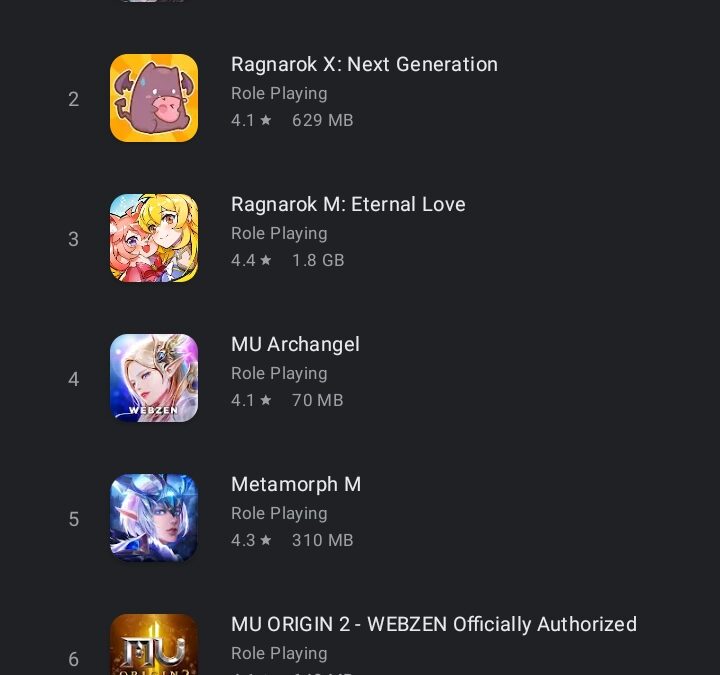Screen dimensions: 720x675
Task: Open Ragnarok M: Eternal Love listing
Action: click(347, 205)
